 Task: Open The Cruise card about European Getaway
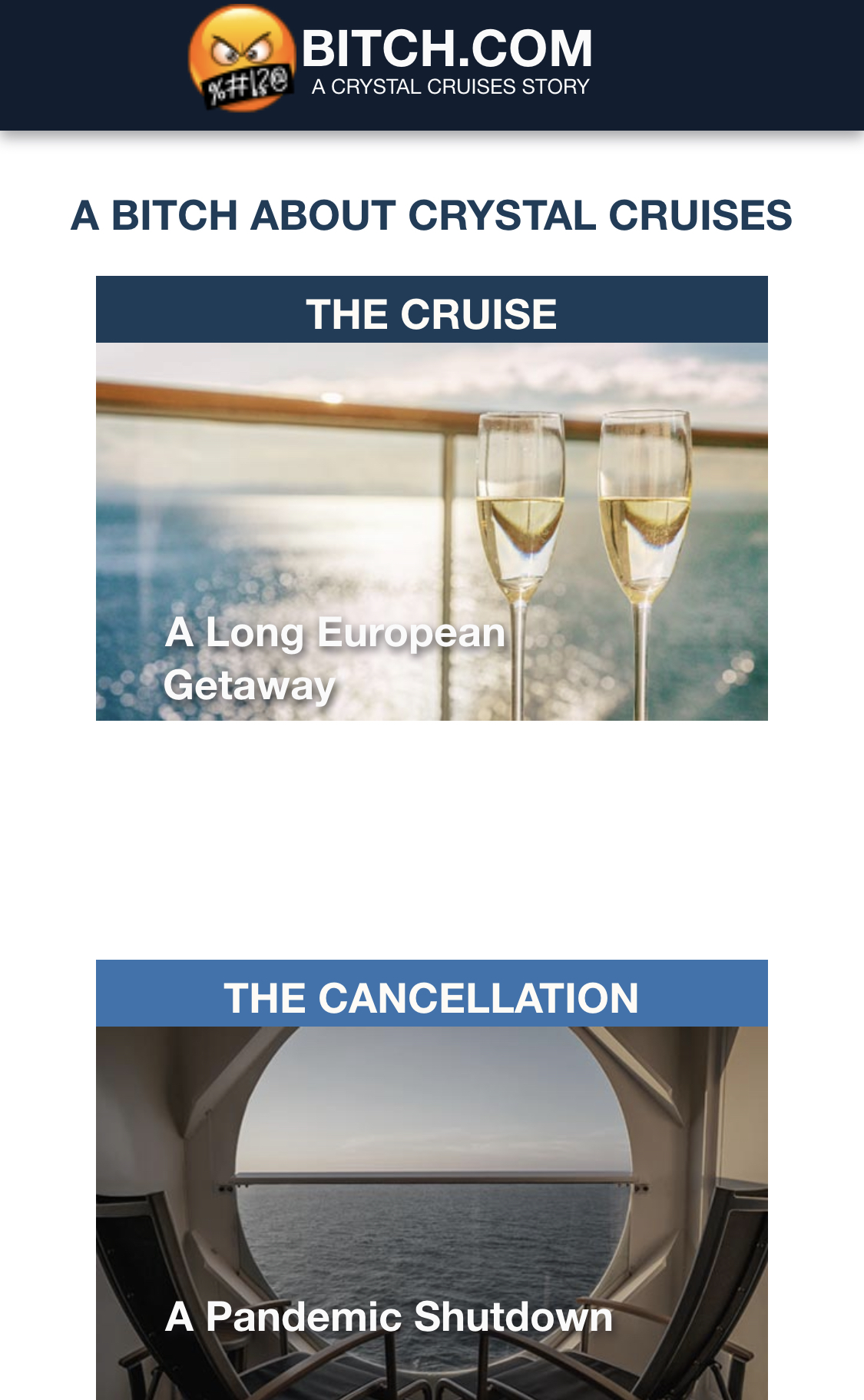click(x=432, y=530)
